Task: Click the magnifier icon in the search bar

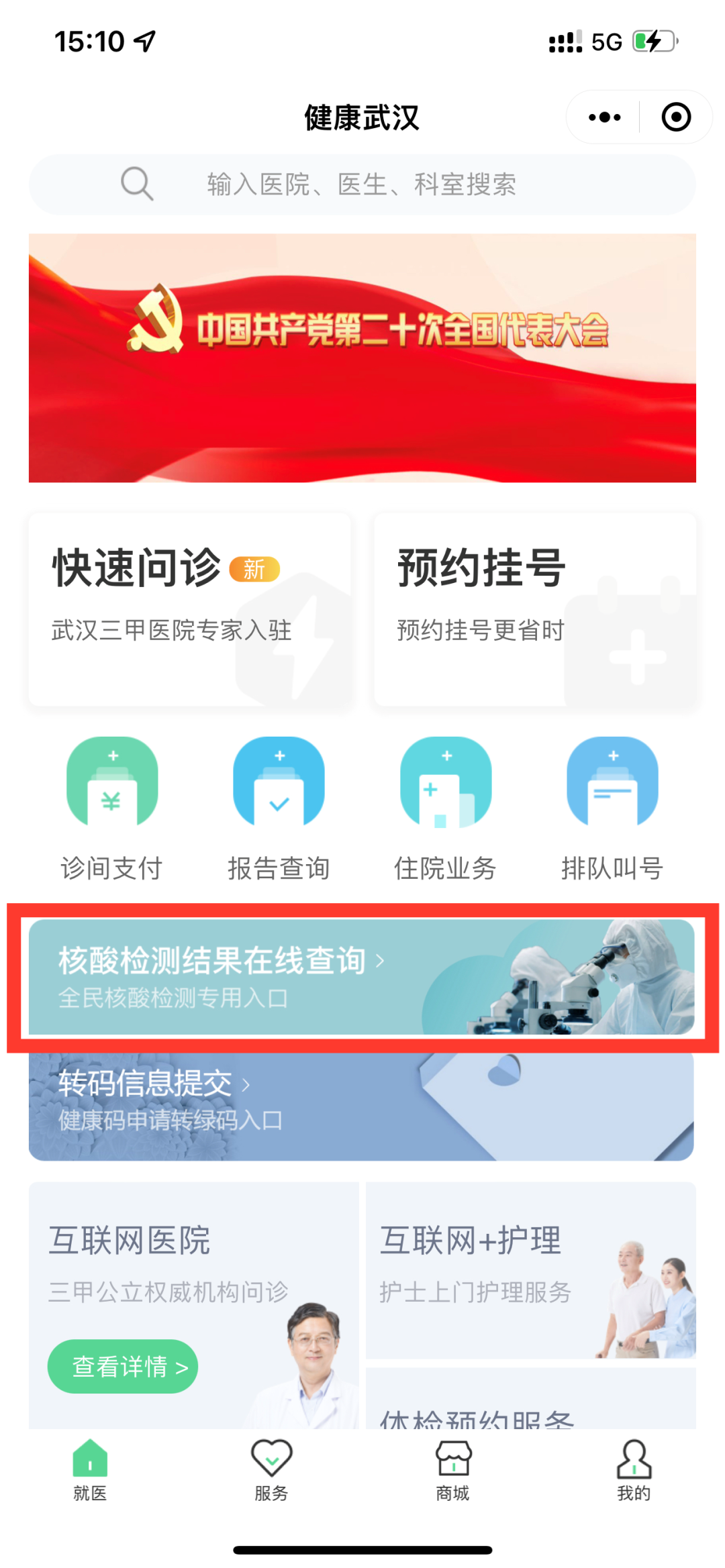Action: [x=136, y=183]
